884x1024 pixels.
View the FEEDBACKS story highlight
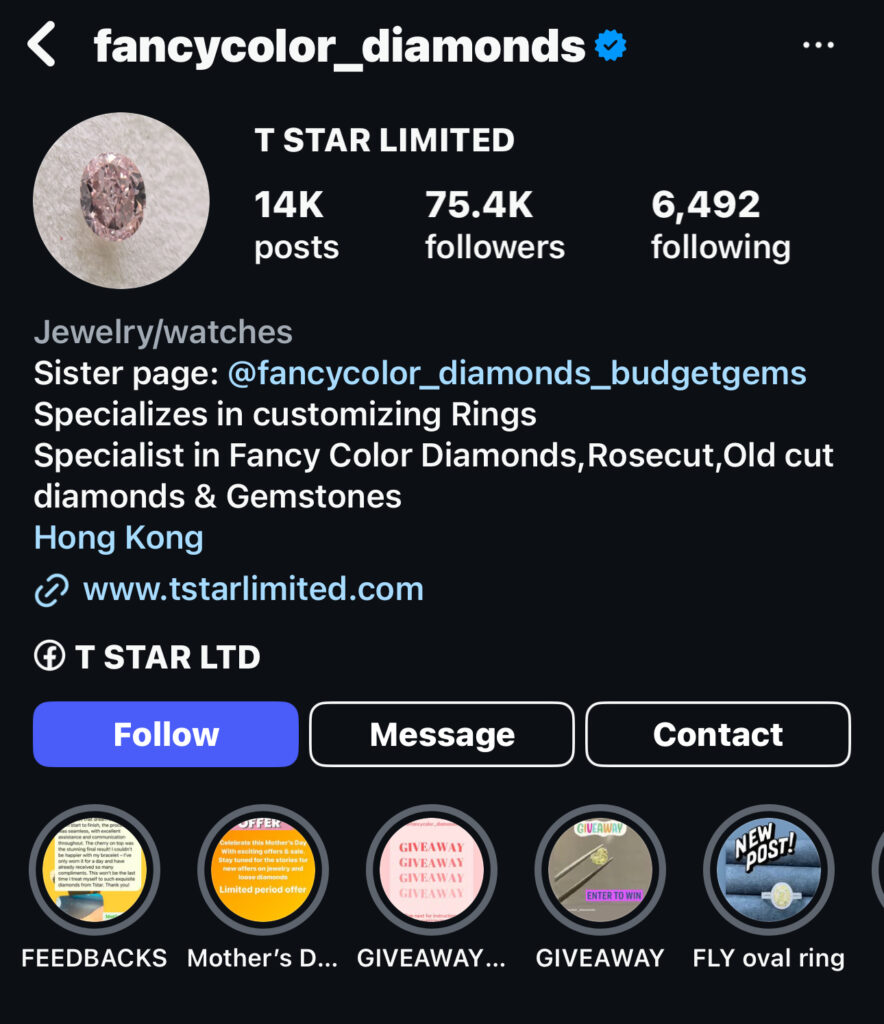tap(95, 870)
